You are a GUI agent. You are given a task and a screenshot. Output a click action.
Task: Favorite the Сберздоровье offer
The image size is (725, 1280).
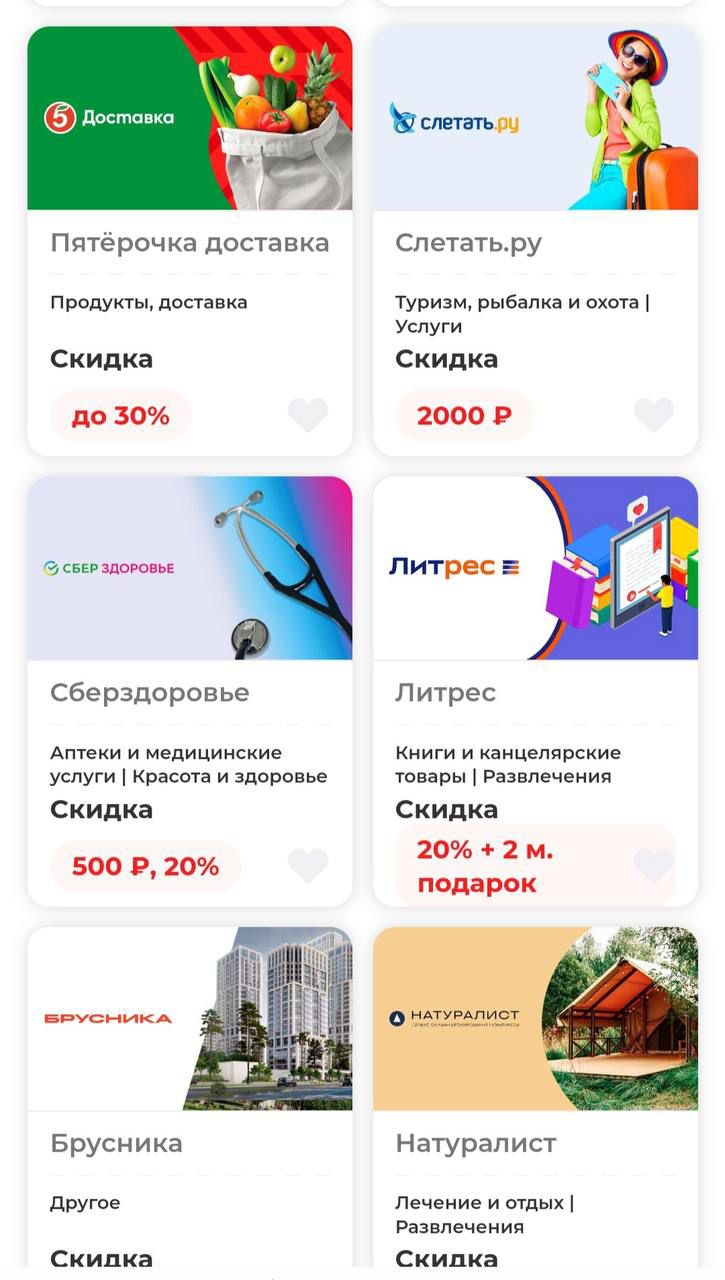(308, 865)
